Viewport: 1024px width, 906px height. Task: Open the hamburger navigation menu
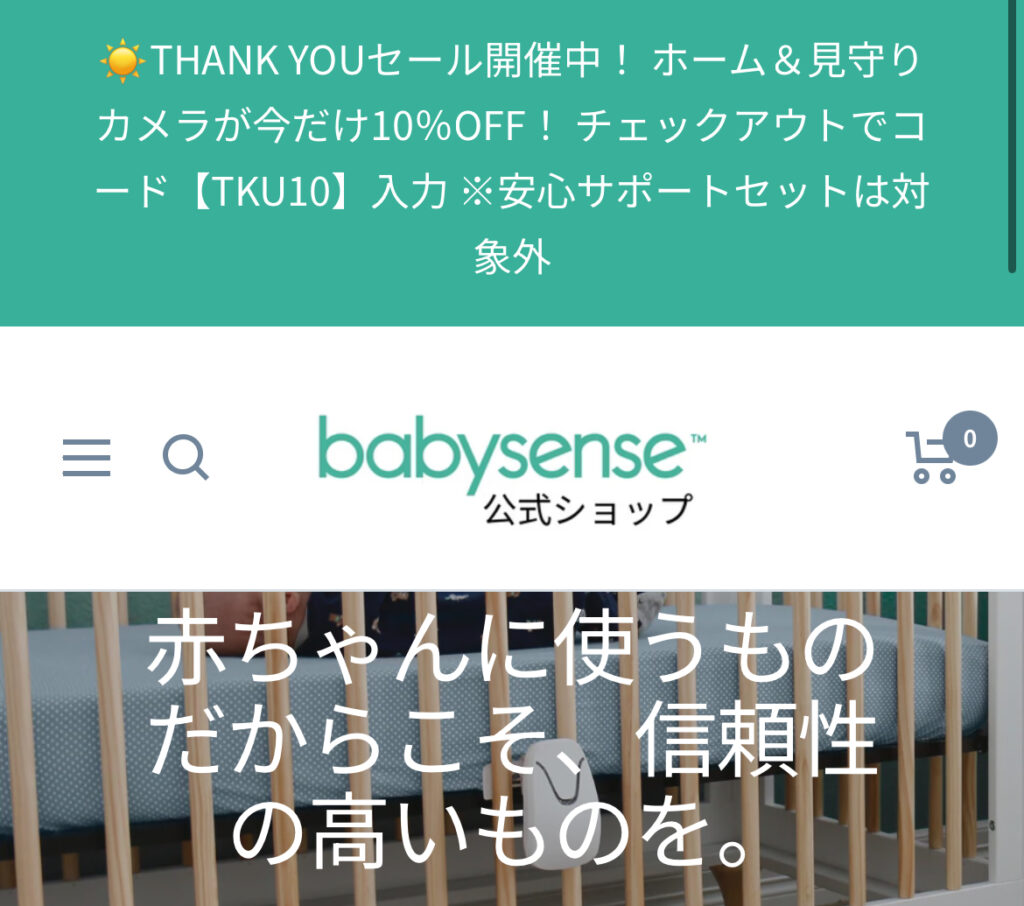[x=87, y=458]
